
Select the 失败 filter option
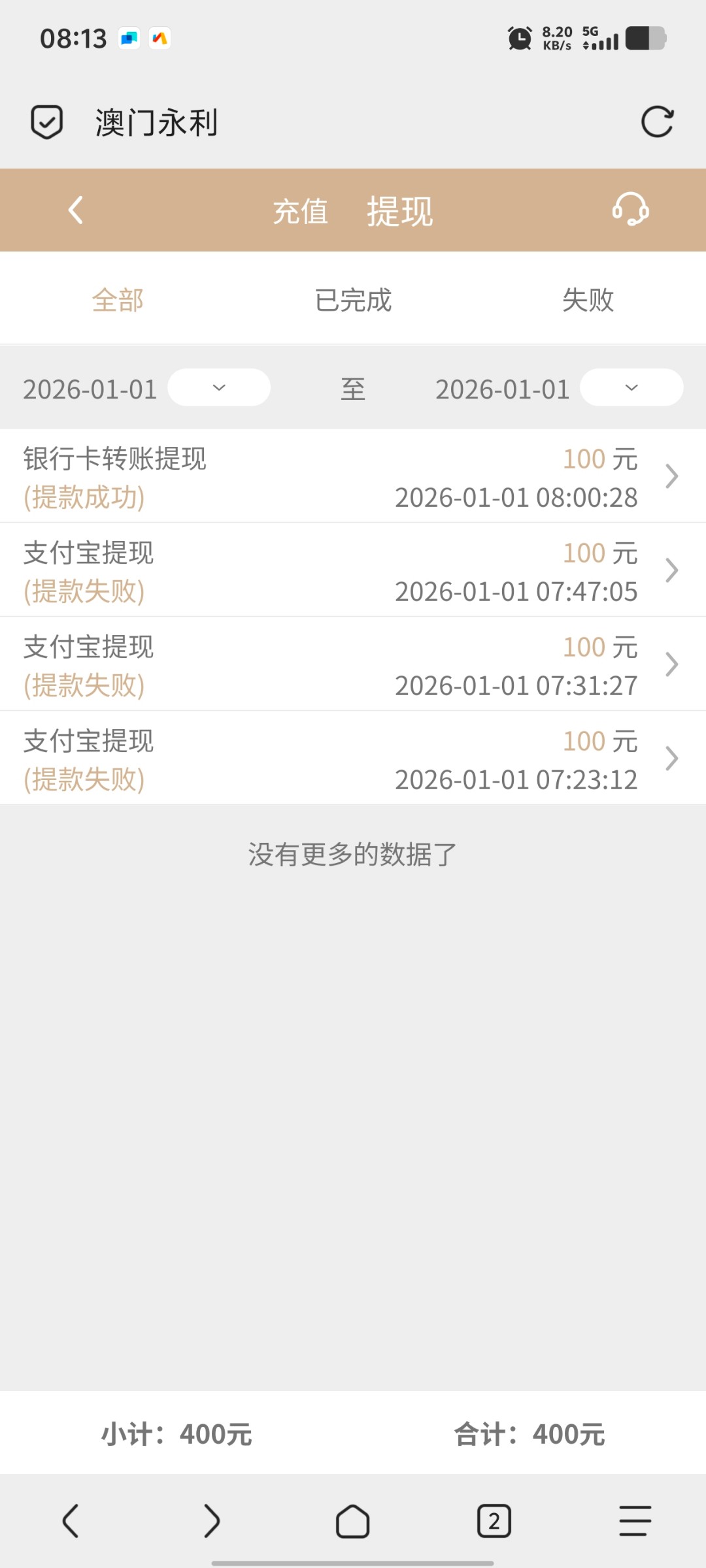tap(588, 301)
